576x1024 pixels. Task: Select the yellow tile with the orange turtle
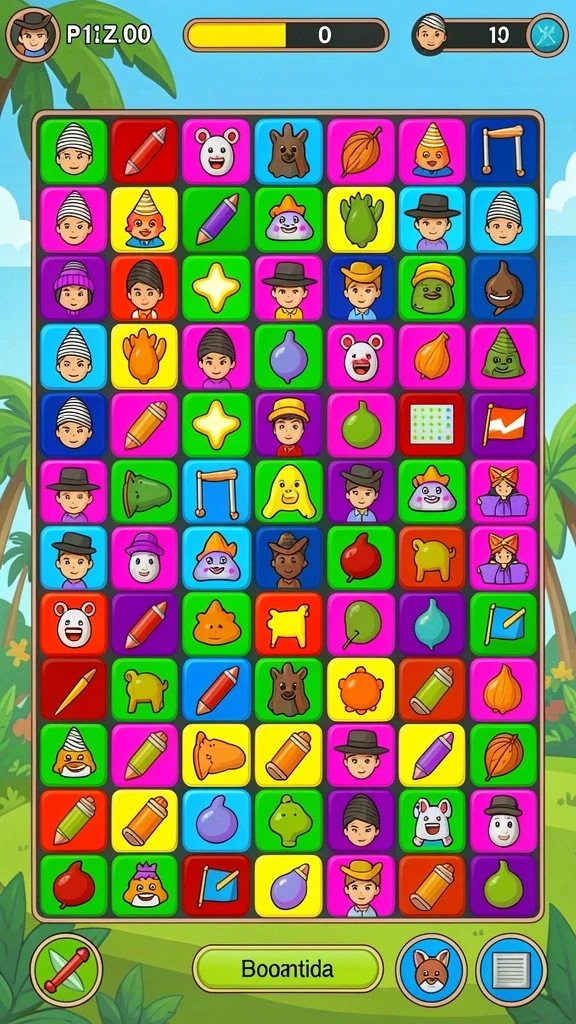pos(360,690)
